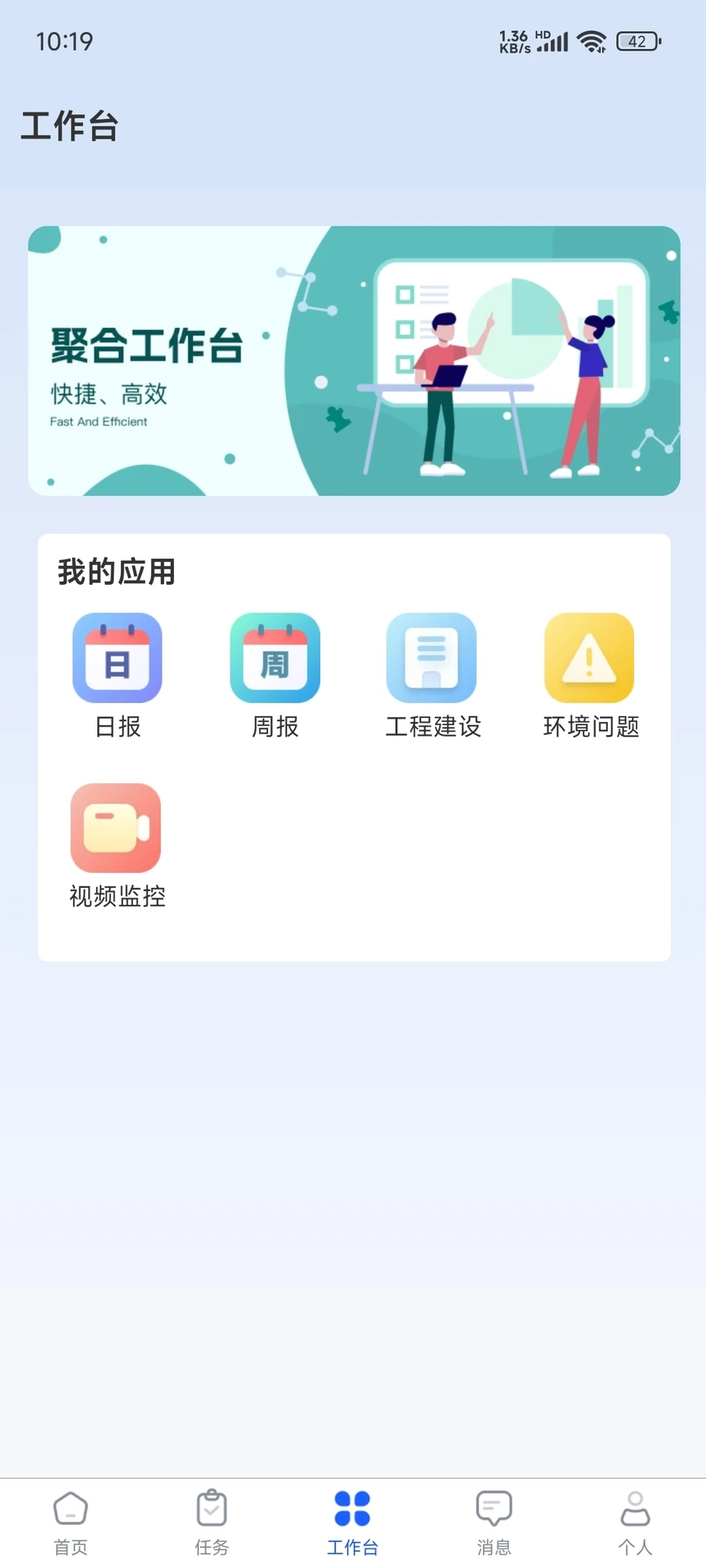Select the 工作台 tab in navigation bar
This screenshot has height=1568, width=706.
click(x=352, y=1521)
